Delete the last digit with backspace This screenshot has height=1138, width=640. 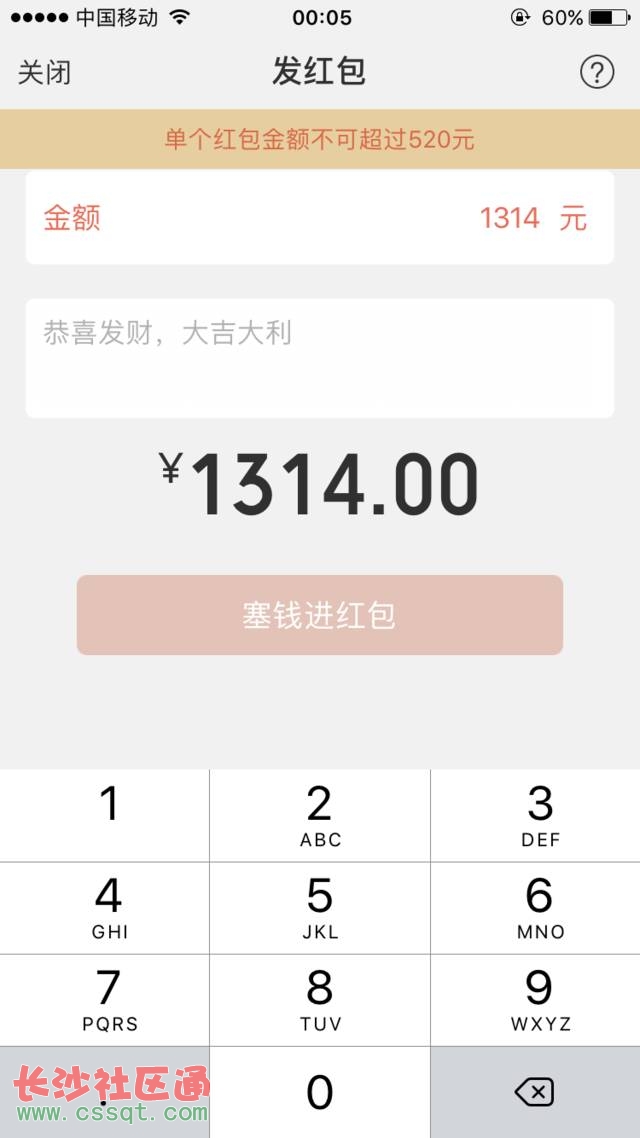[x=536, y=1092]
